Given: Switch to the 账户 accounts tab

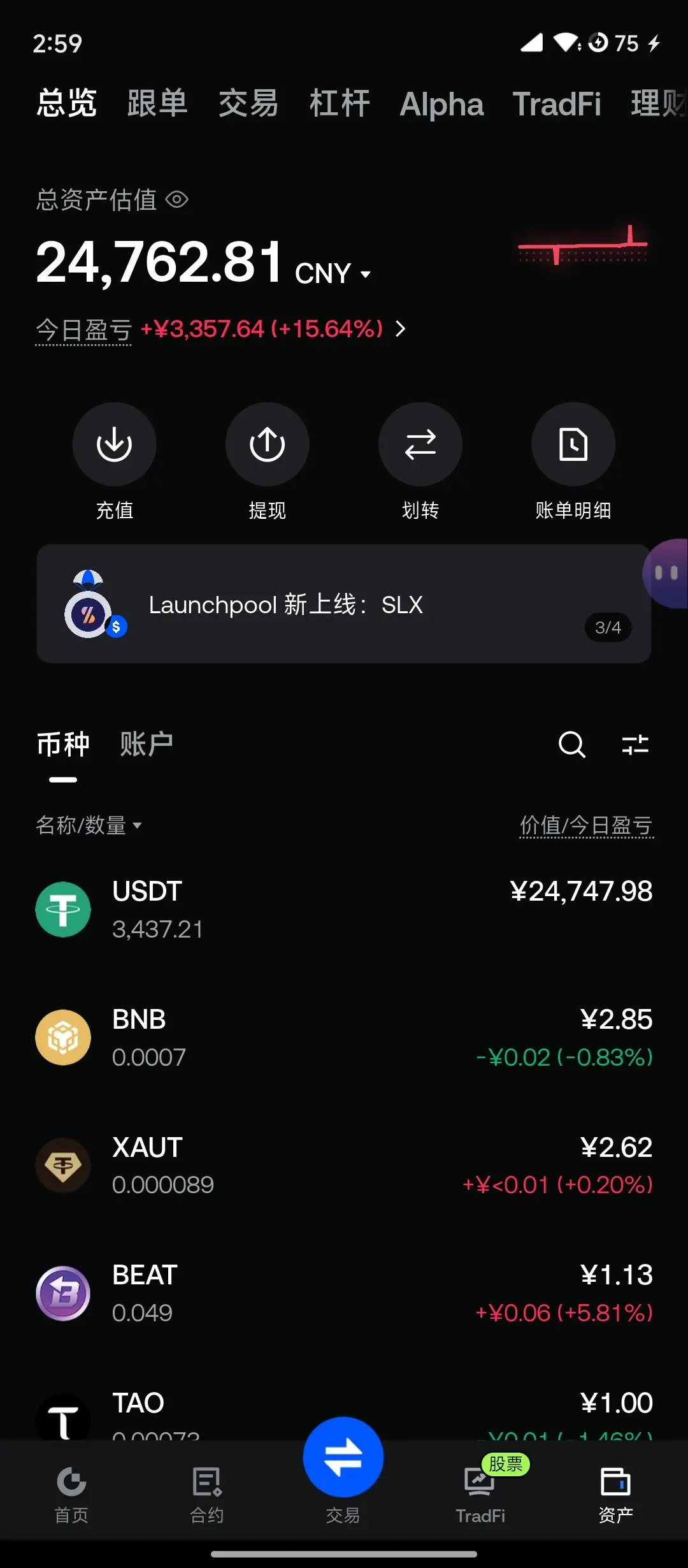Looking at the screenshot, I should point(147,744).
